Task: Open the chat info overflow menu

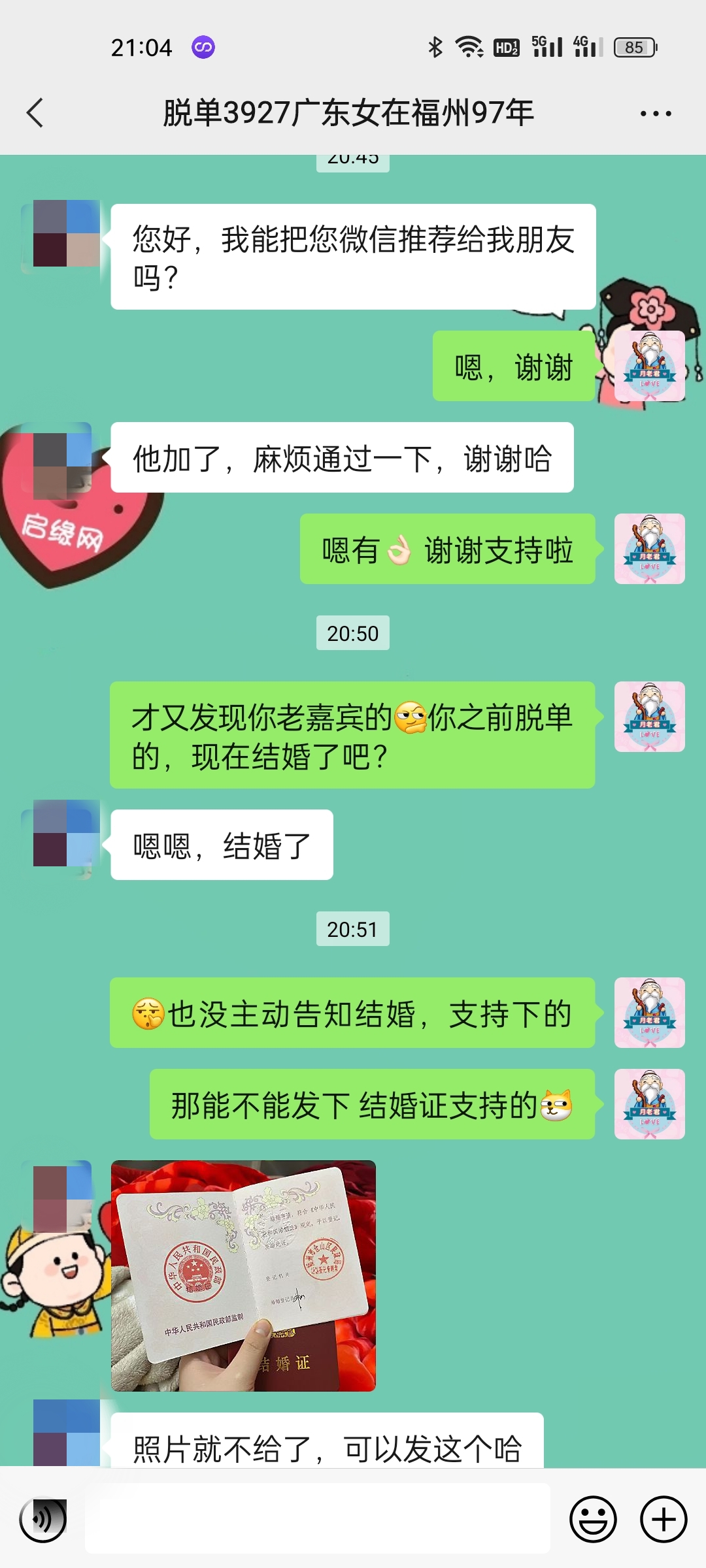Action: pyautogui.click(x=656, y=114)
